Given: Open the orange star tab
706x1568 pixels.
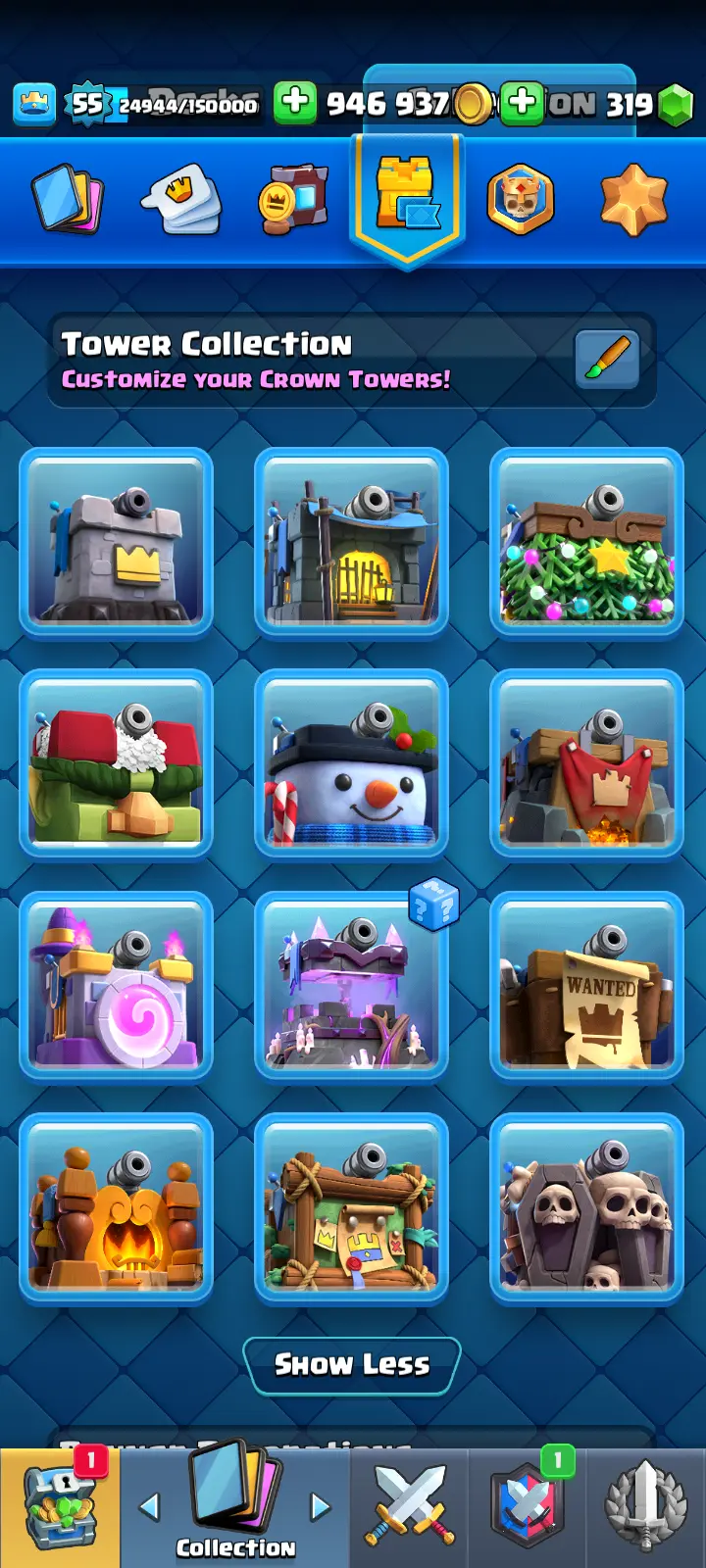Looking at the screenshot, I should (633, 200).
